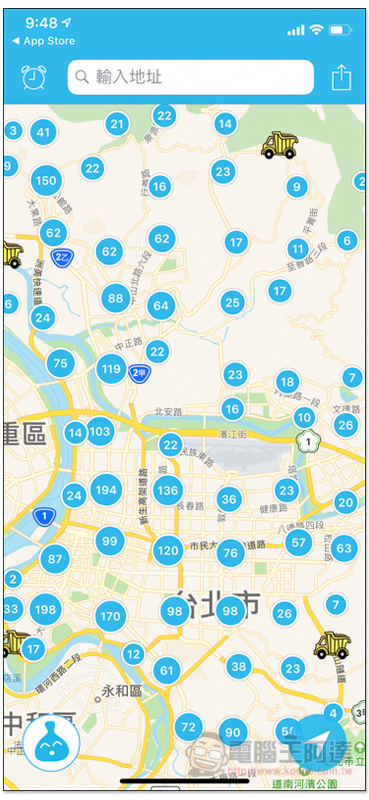Expand the cluster marker labeled 194
The width and height of the screenshot is (369, 800).
pyautogui.click(x=106, y=490)
